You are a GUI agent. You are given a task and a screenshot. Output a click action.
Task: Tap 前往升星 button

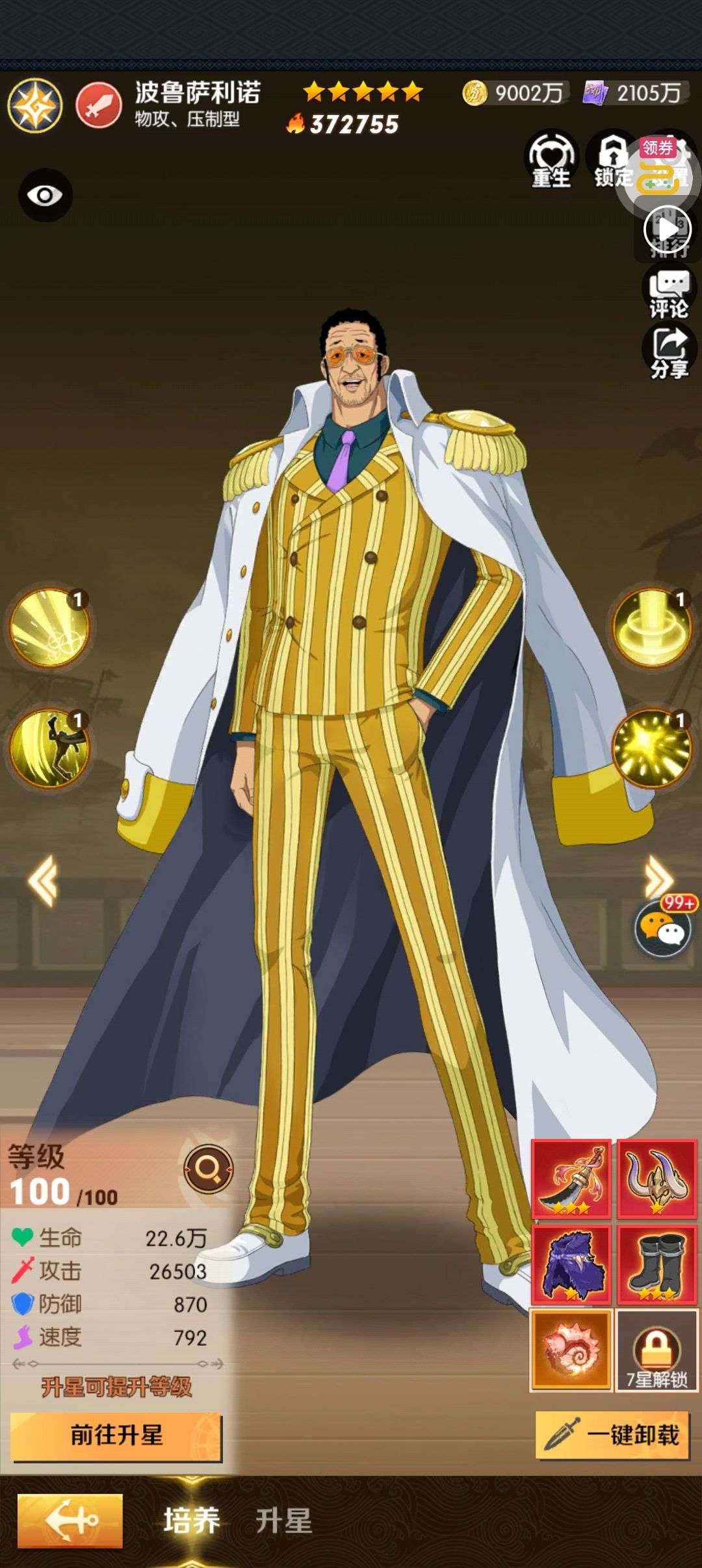pyautogui.click(x=116, y=1435)
